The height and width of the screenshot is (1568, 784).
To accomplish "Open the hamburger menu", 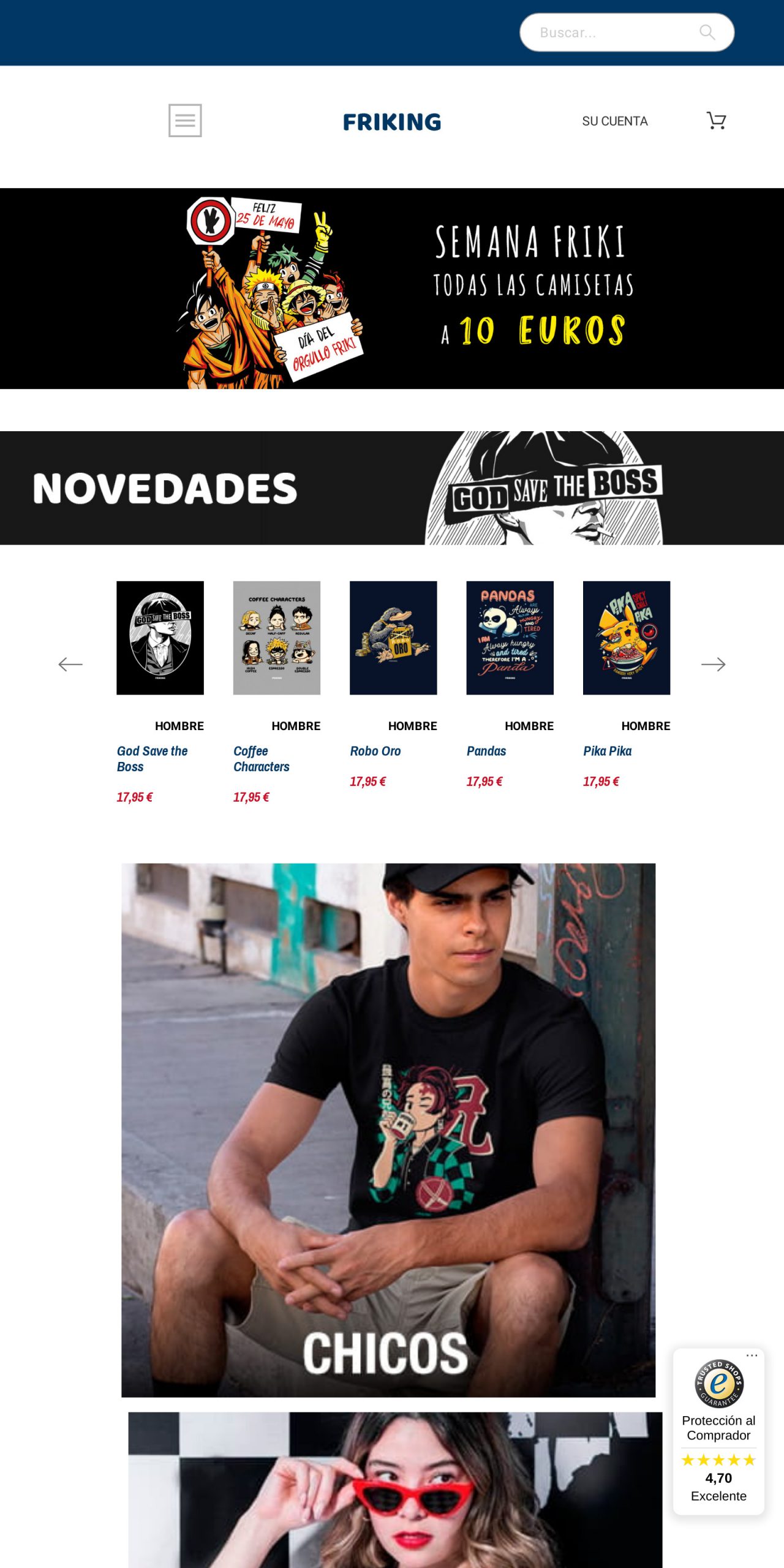I will pyautogui.click(x=185, y=121).
